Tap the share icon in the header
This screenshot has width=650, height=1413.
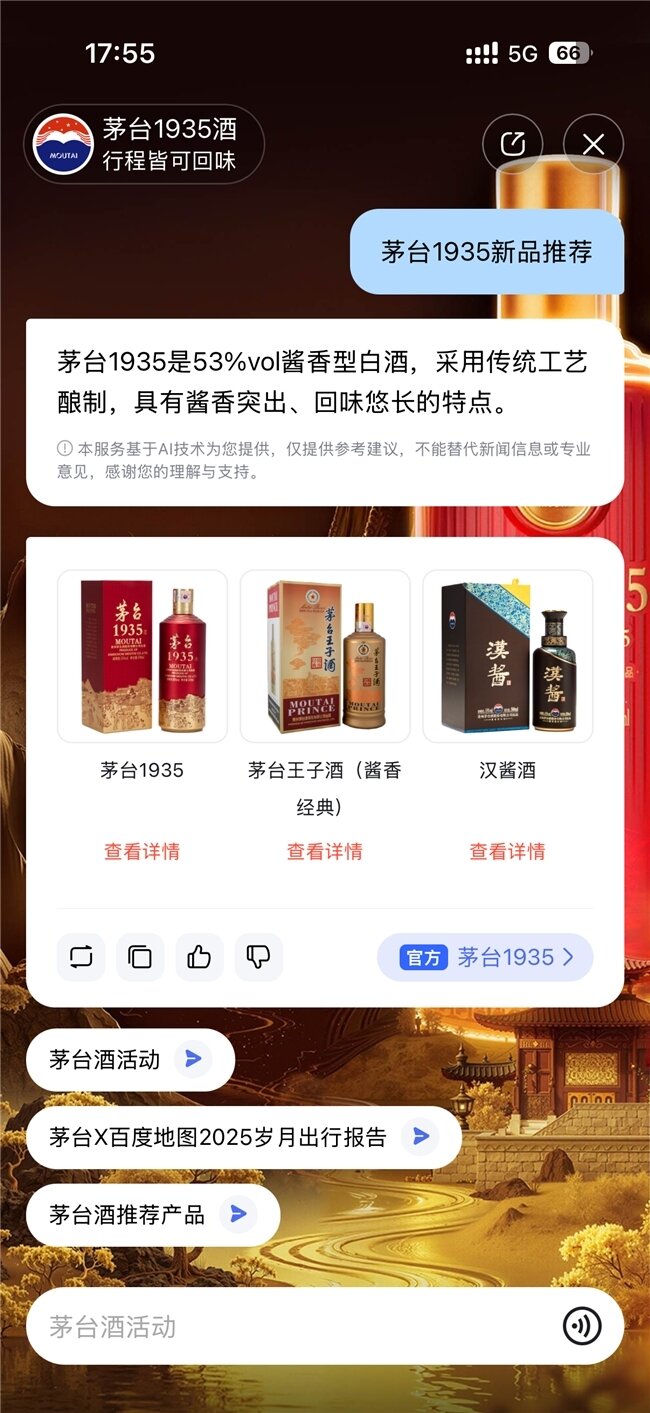pyautogui.click(x=512, y=144)
